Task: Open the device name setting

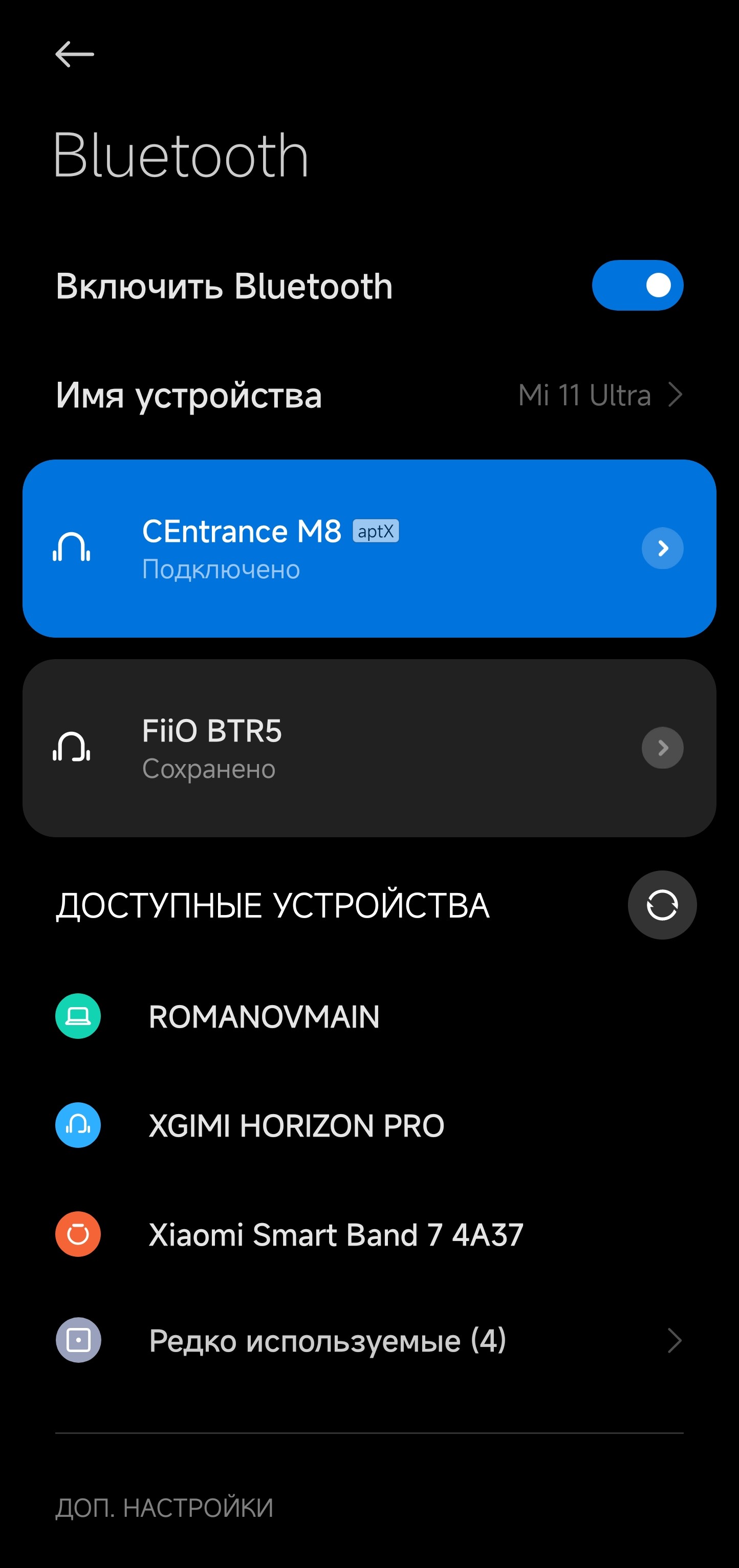Action: tap(369, 395)
